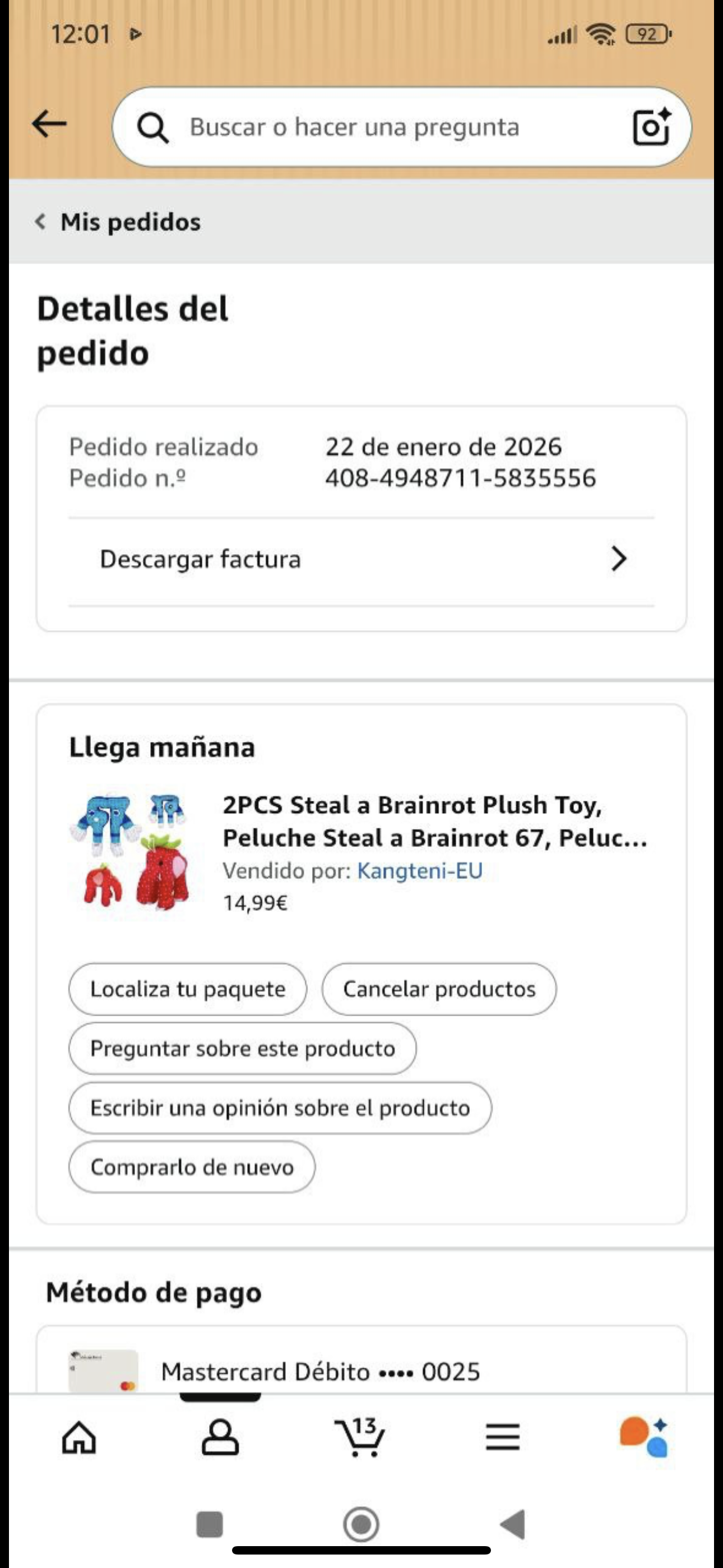This screenshot has height=1568, width=723.
Task: Open the 2PCS Steal a Brainrot Plush Toy title
Action: 433,820
